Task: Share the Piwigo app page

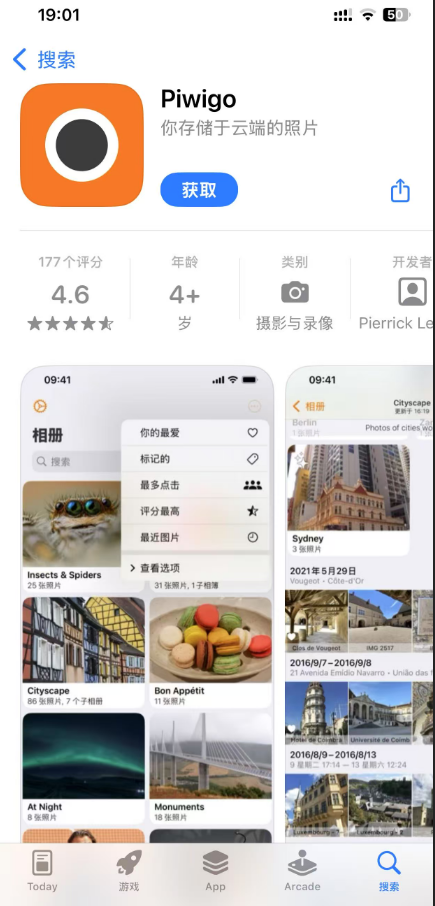Action: (x=400, y=190)
